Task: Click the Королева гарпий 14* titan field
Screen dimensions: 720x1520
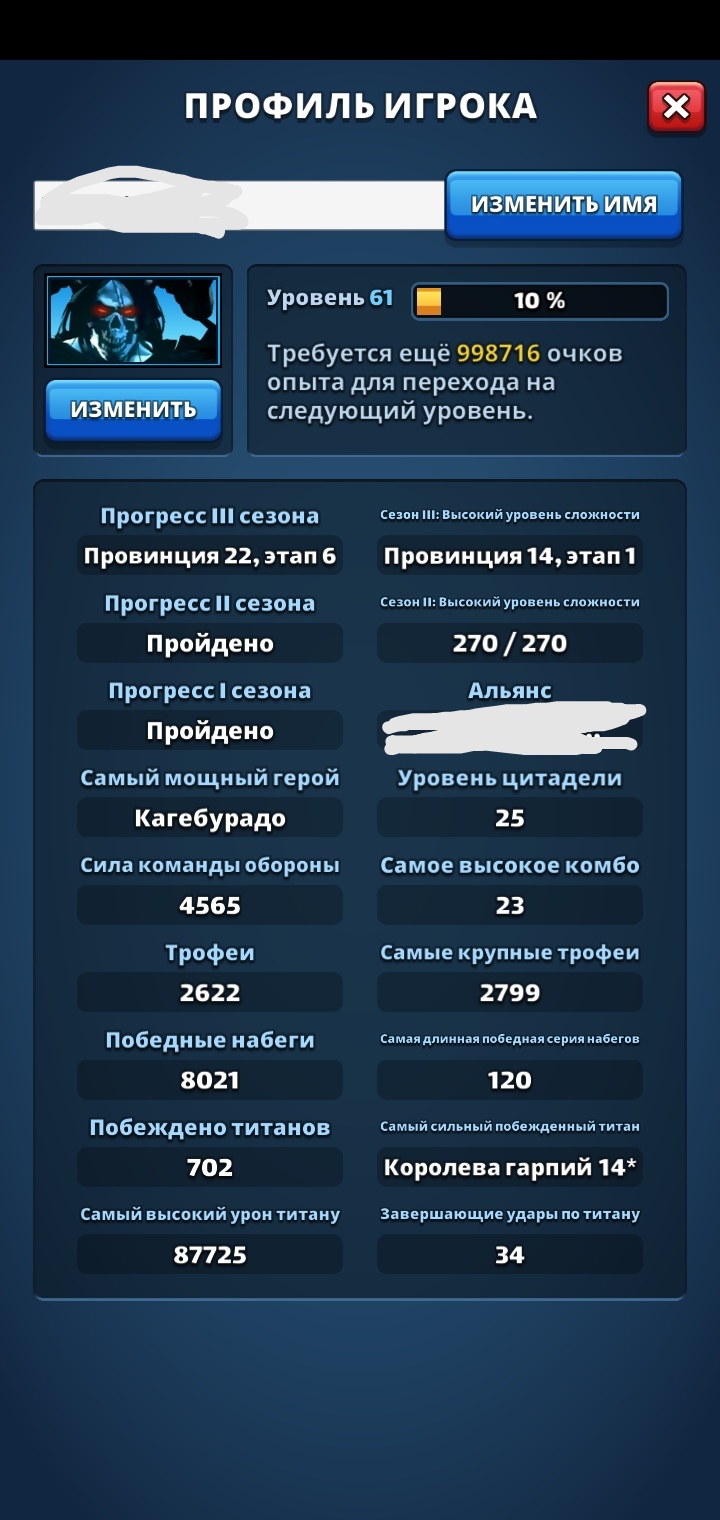Action: click(509, 1167)
